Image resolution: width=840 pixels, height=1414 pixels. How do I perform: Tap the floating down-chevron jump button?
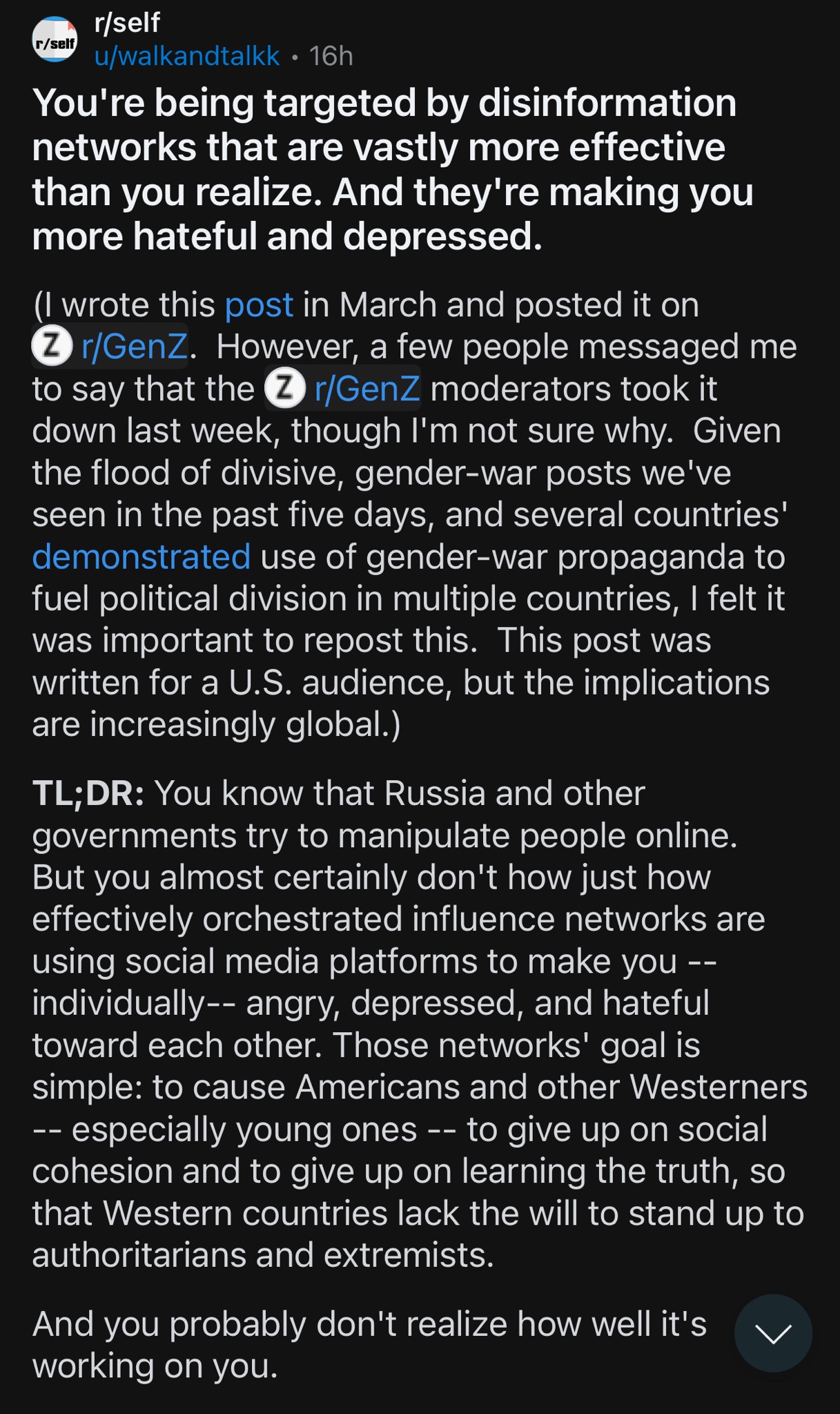[772, 1333]
